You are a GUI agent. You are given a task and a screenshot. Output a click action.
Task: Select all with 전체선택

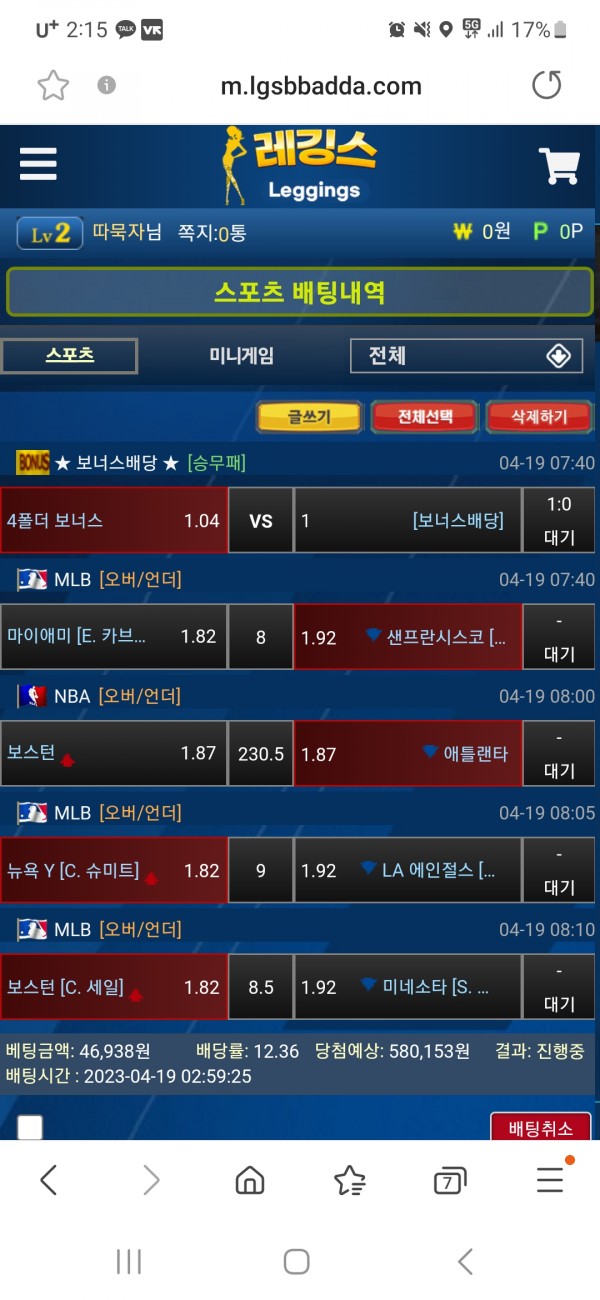click(x=425, y=417)
